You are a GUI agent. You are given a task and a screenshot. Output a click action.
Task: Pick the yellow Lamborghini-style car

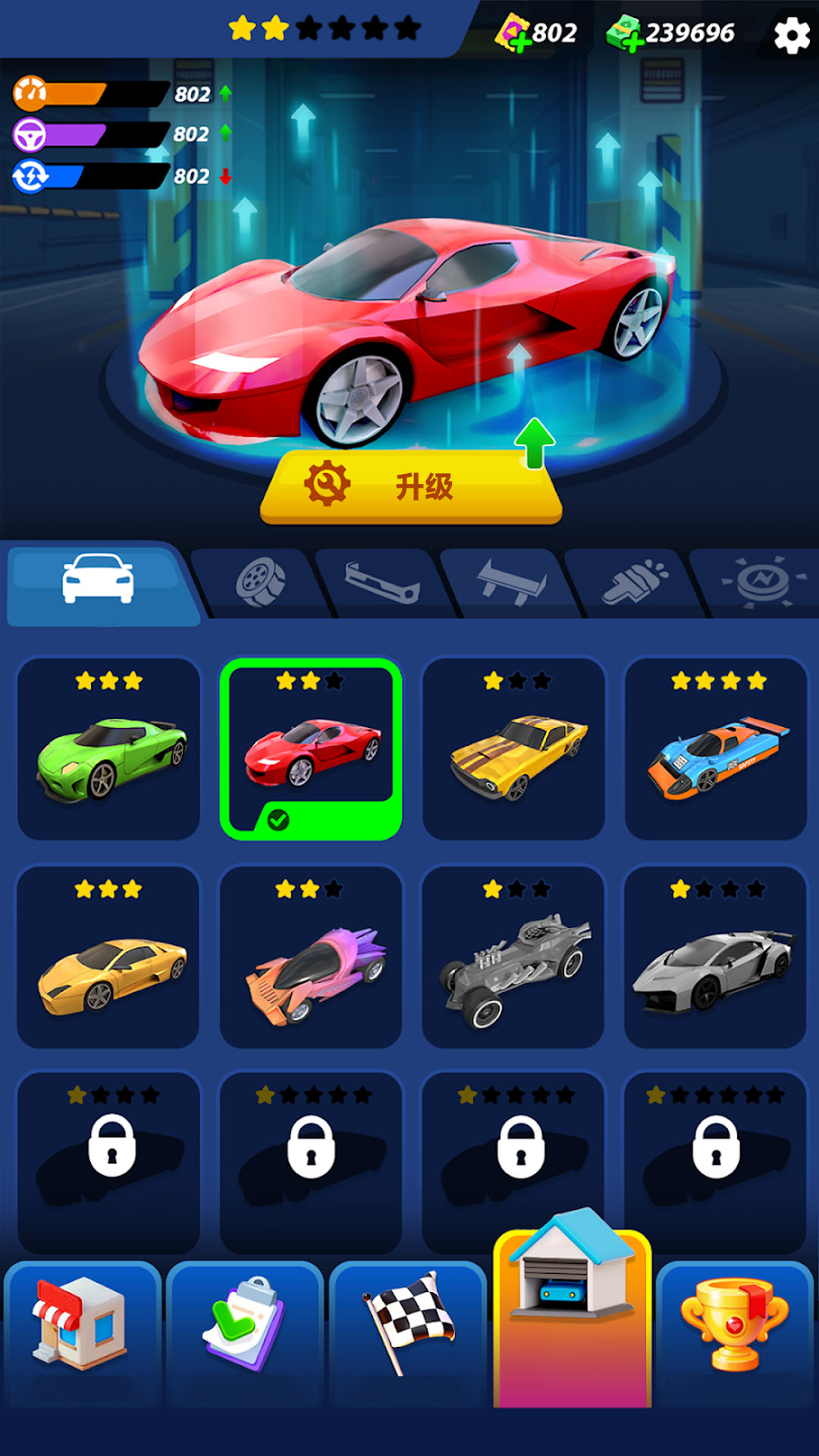(109, 958)
